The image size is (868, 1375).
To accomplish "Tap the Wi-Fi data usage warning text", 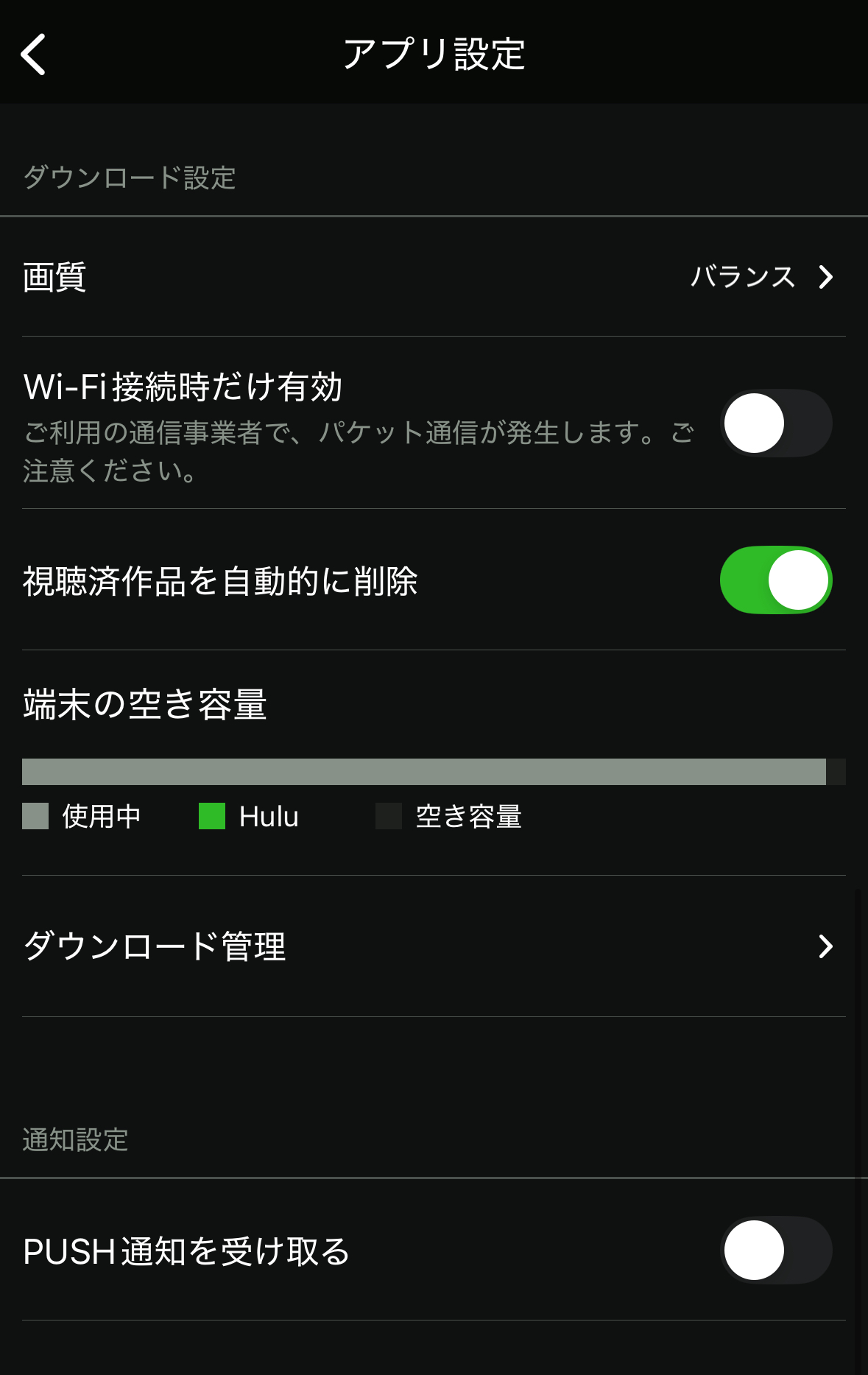I will pyautogui.click(x=357, y=451).
